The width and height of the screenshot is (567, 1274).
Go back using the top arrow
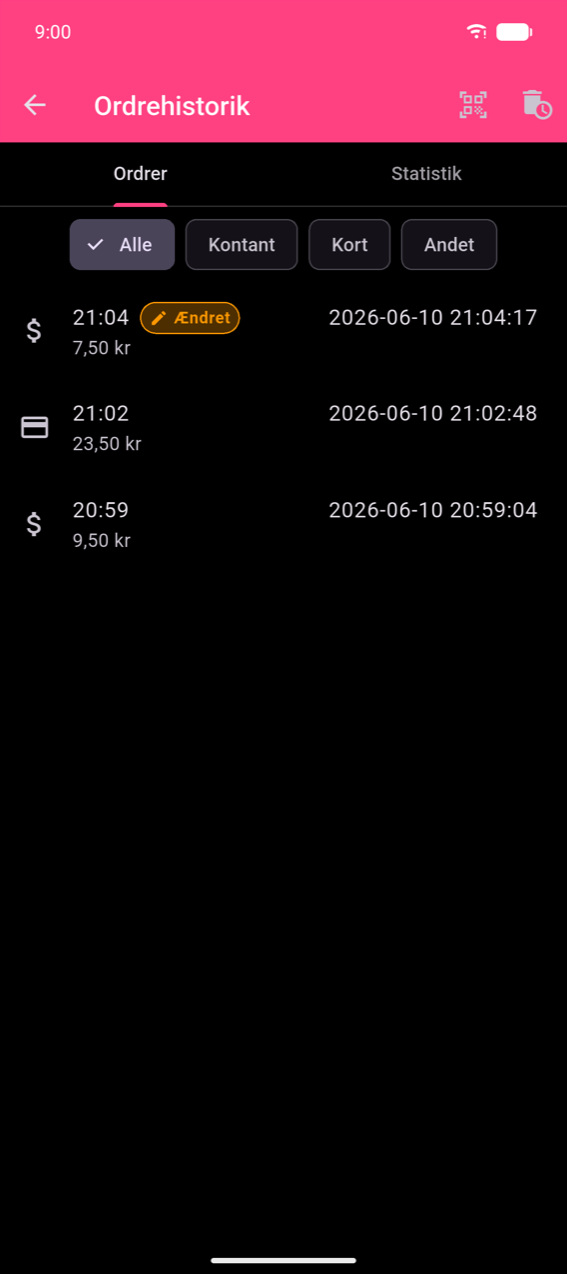pyautogui.click(x=35, y=105)
